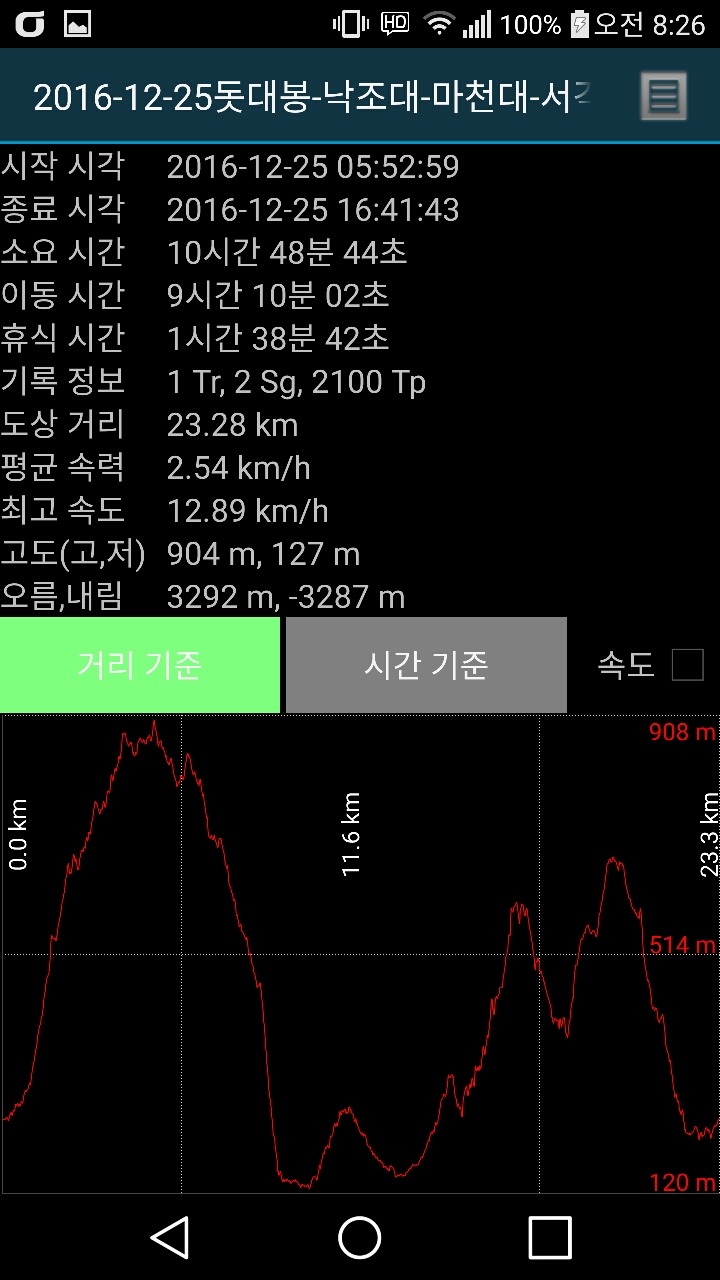Return to the home screen
720x1280 pixels.
coord(360,1238)
